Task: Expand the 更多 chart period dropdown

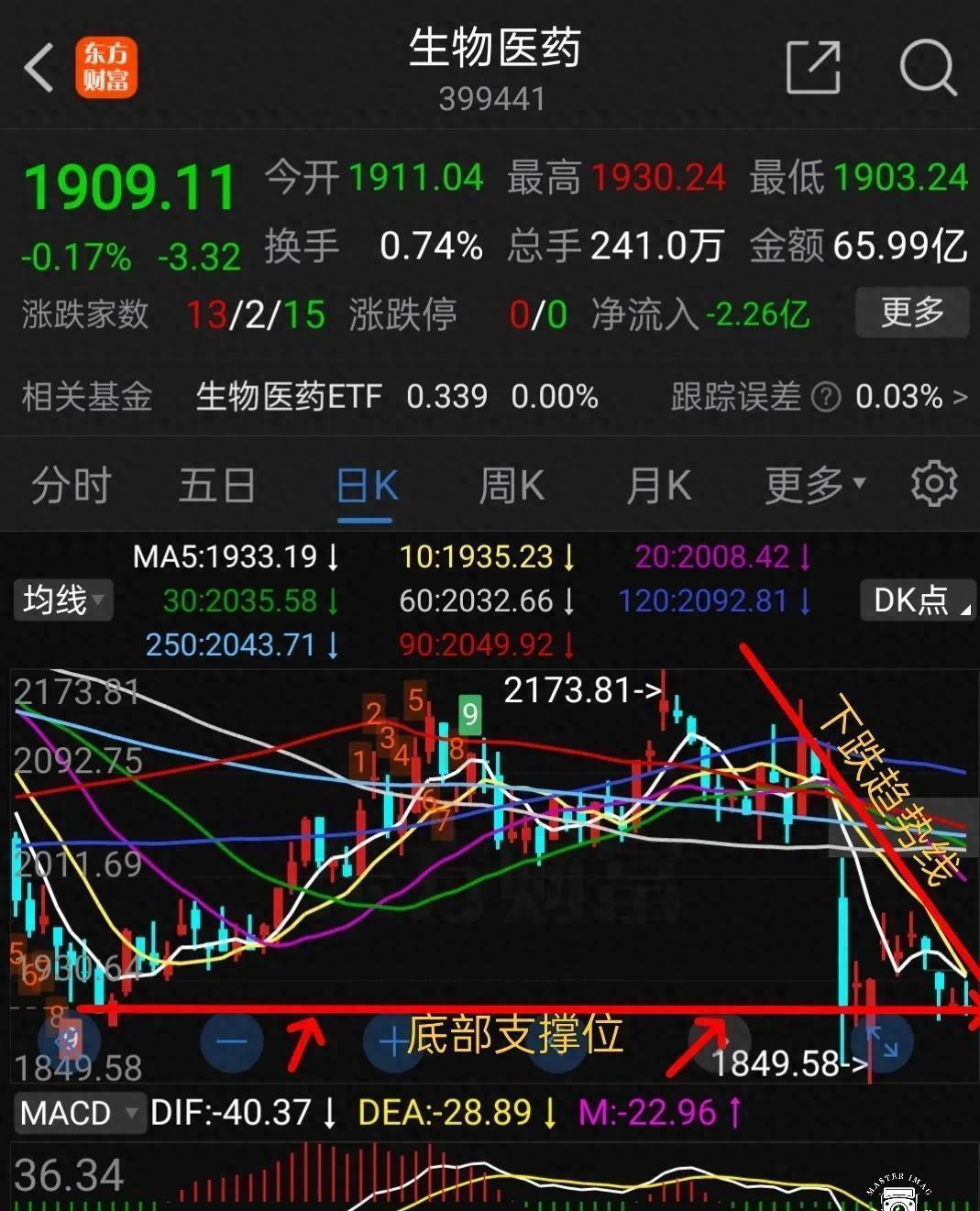Action: [814, 485]
